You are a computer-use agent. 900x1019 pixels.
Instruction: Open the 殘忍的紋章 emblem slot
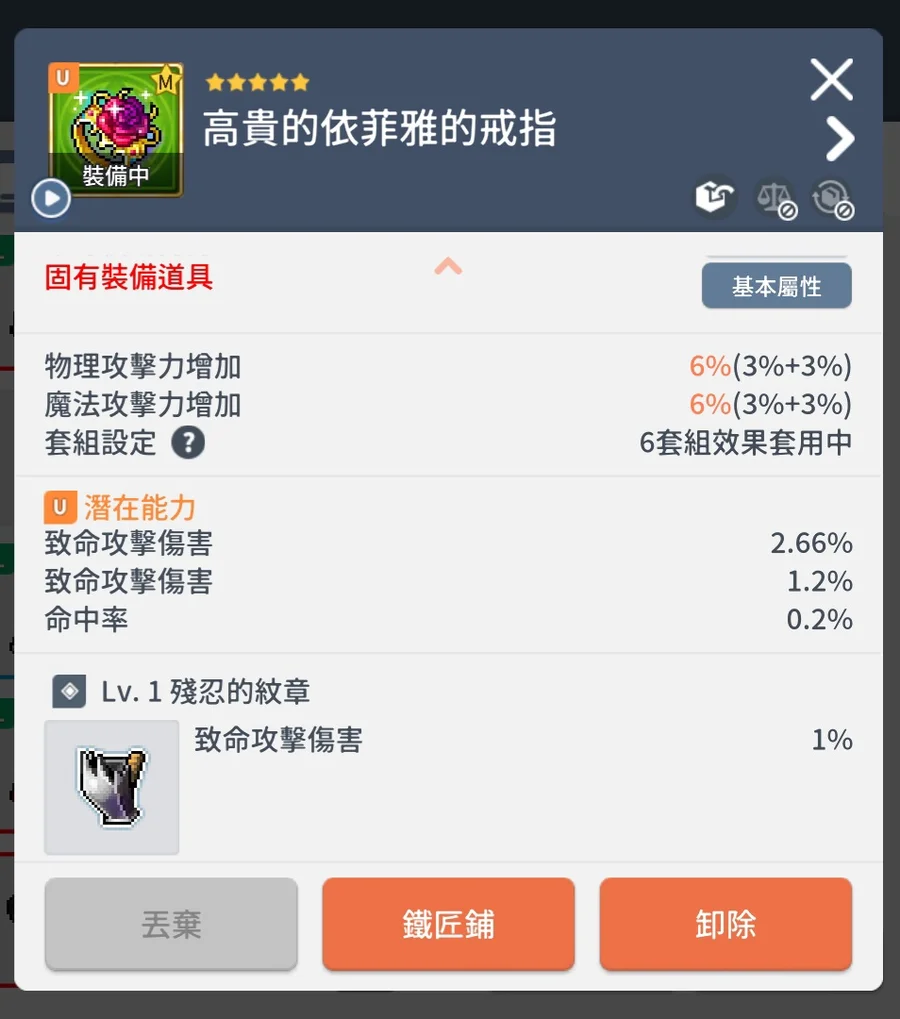click(112, 787)
